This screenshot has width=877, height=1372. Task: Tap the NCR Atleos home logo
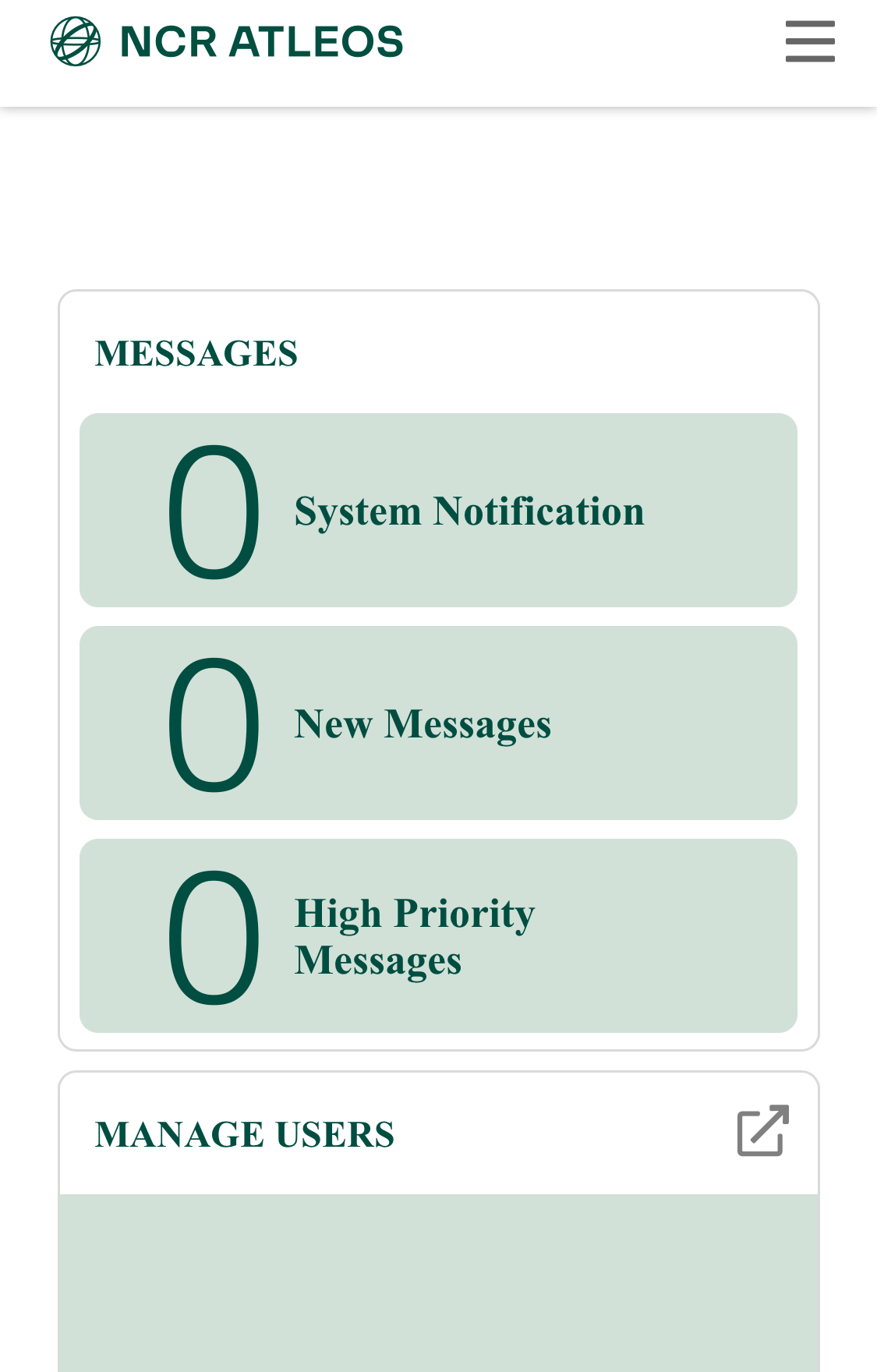coord(227,41)
